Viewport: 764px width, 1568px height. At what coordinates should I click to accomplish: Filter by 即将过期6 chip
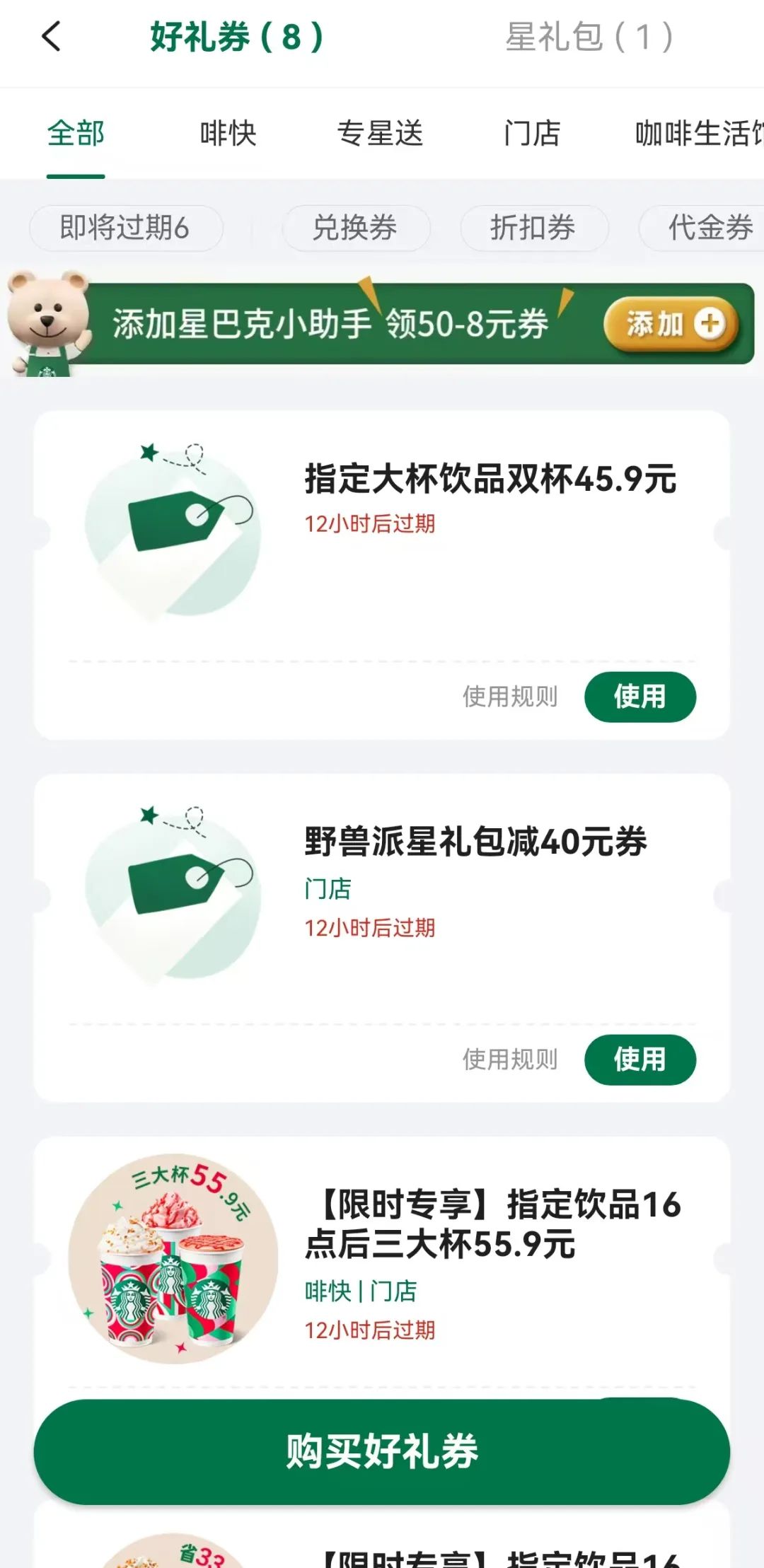pos(125,228)
